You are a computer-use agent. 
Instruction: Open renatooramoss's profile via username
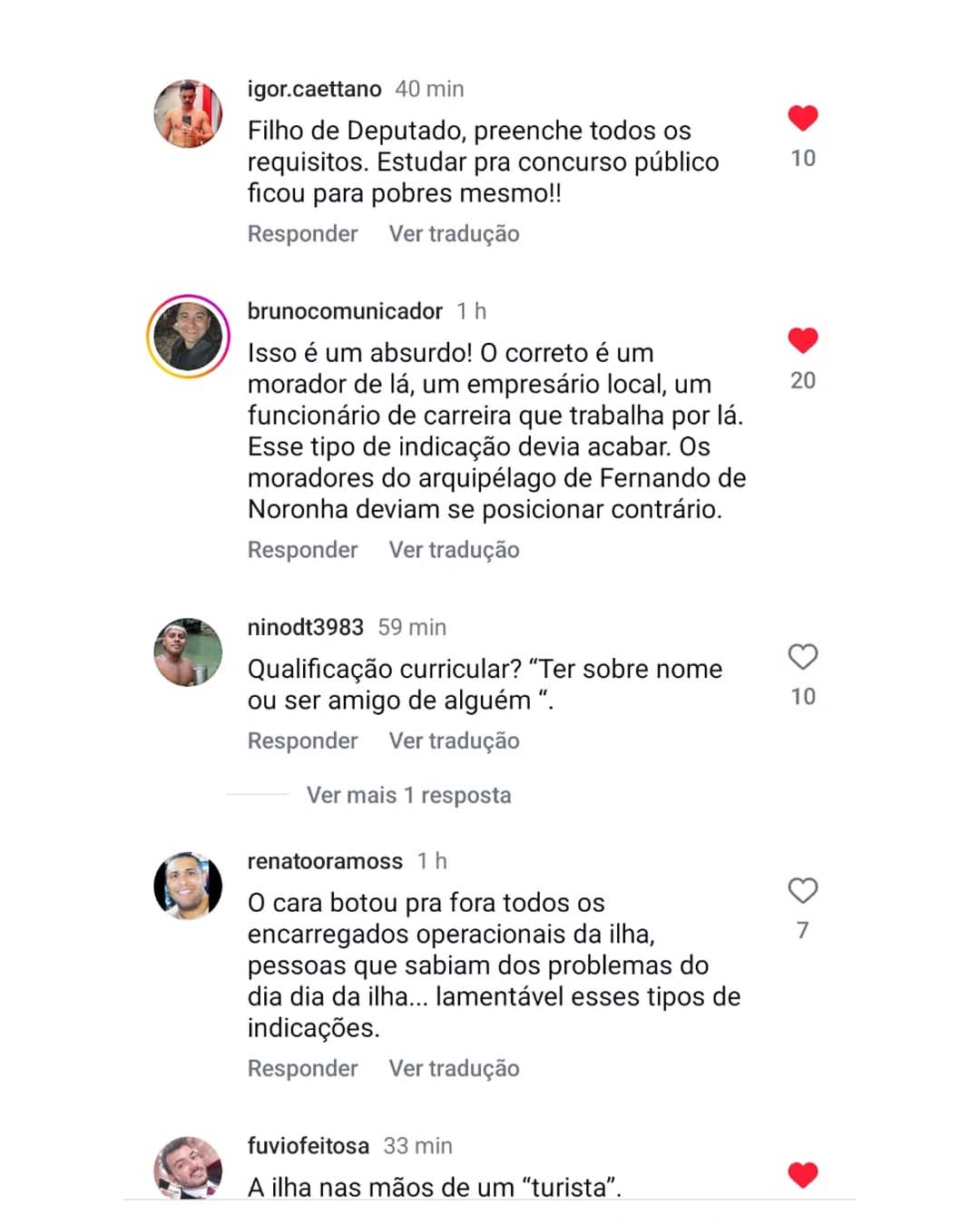click(x=325, y=861)
